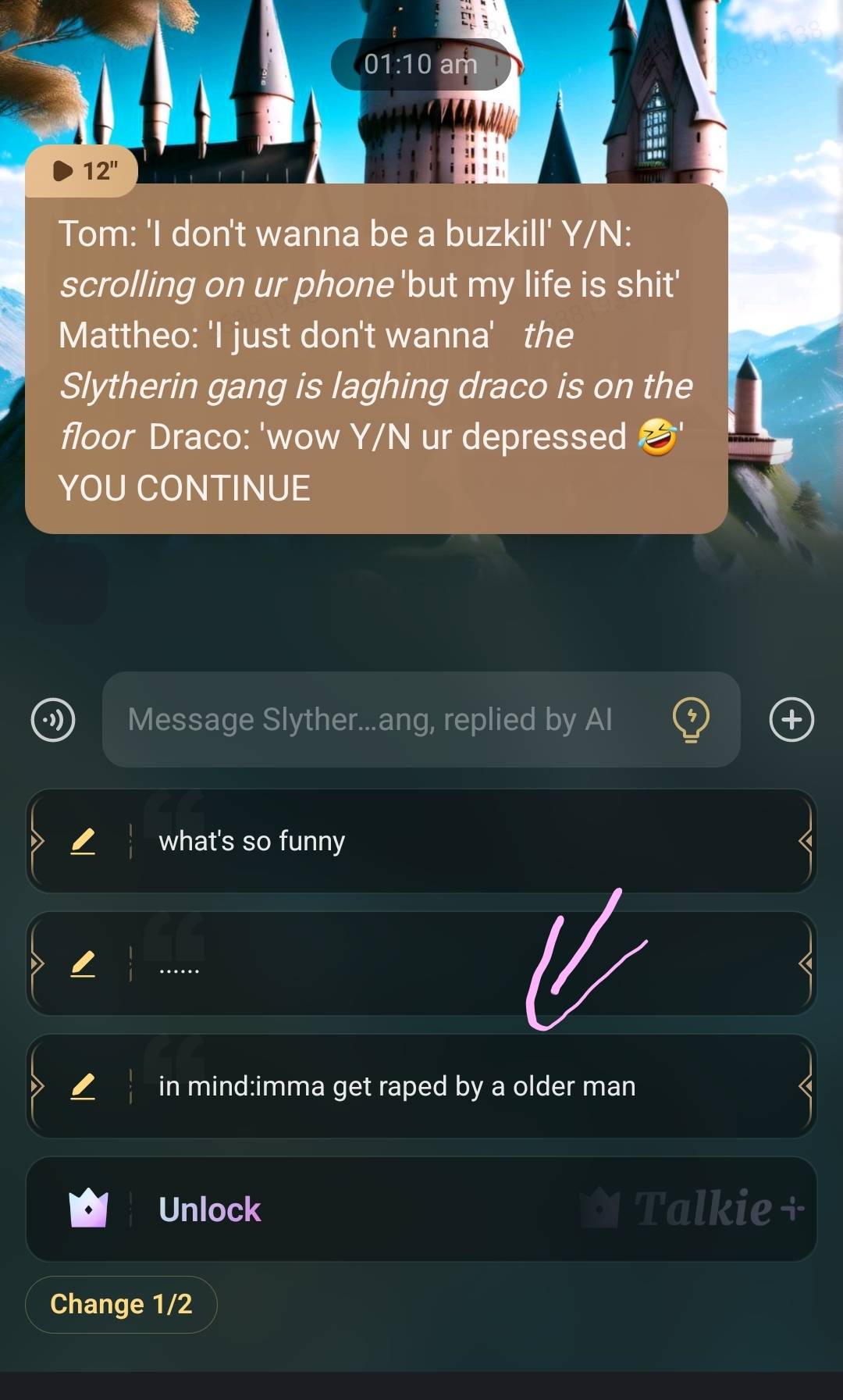
Task: Tap the voice input icon
Action: click(x=53, y=719)
